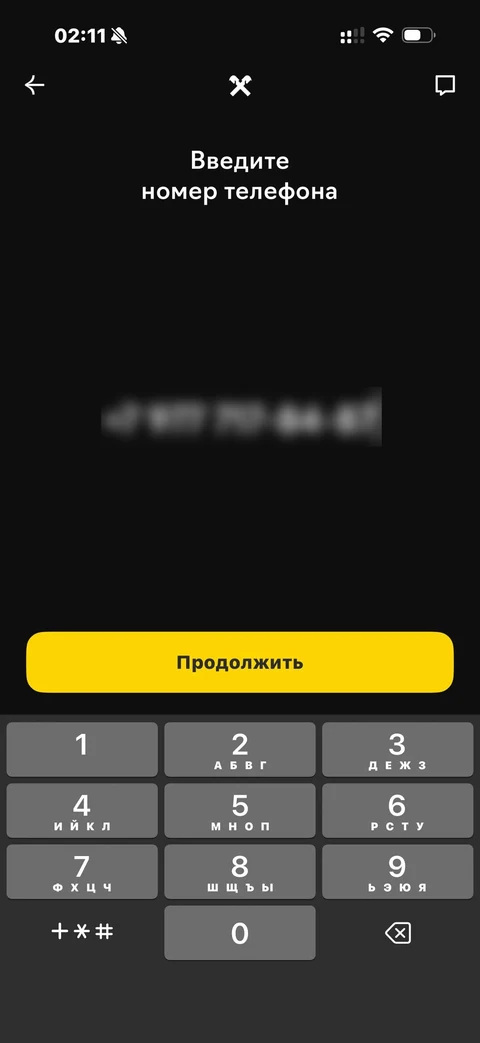Enter digit 8 on the keypad

point(240,872)
